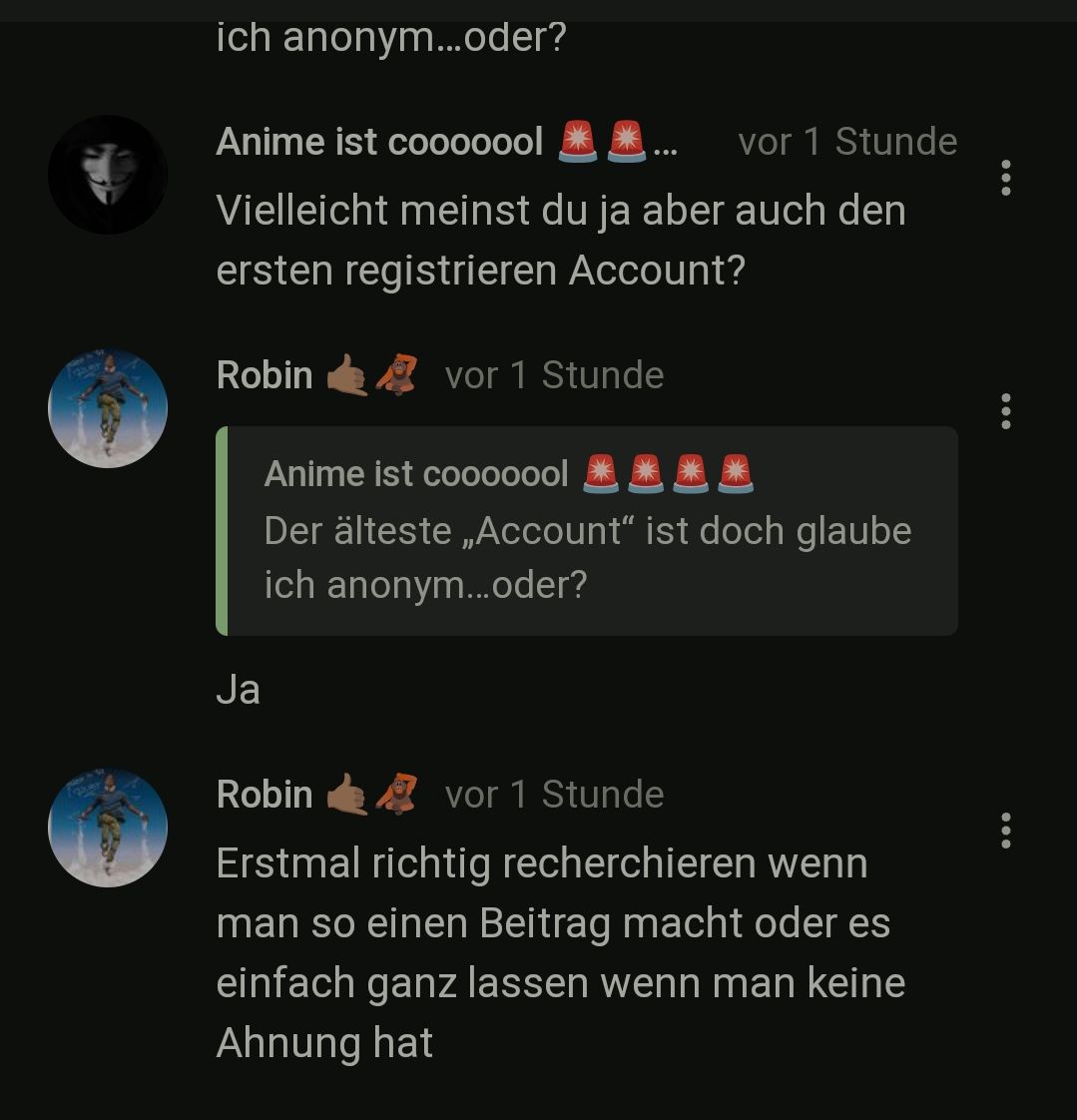Open the three-dot menu on Robin's "Erstmal richtig recherchieren" comment
The width and height of the screenshot is (1077, 1120).
1005,831
